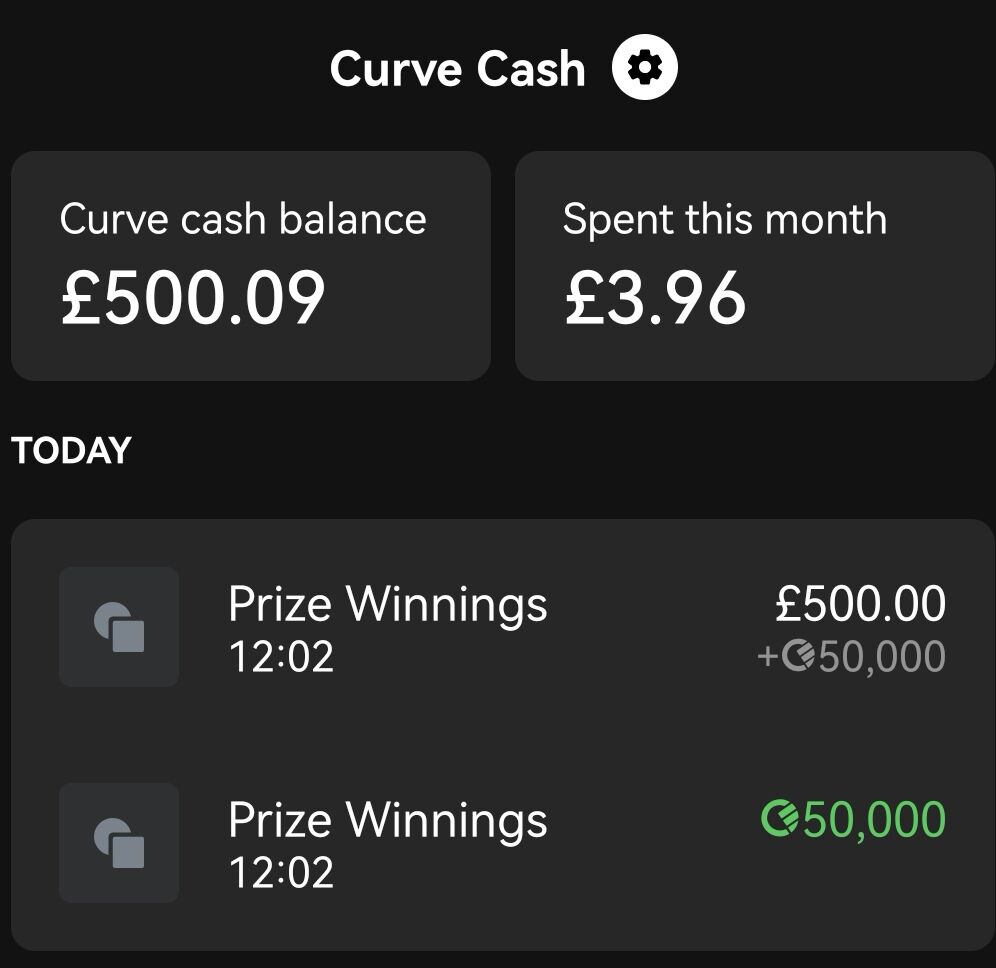Screen dimensions: 996x968
Task: Open the green 50,000 points Prize Winnings entry
Action: pyautogui.click(x=500, y=842)
